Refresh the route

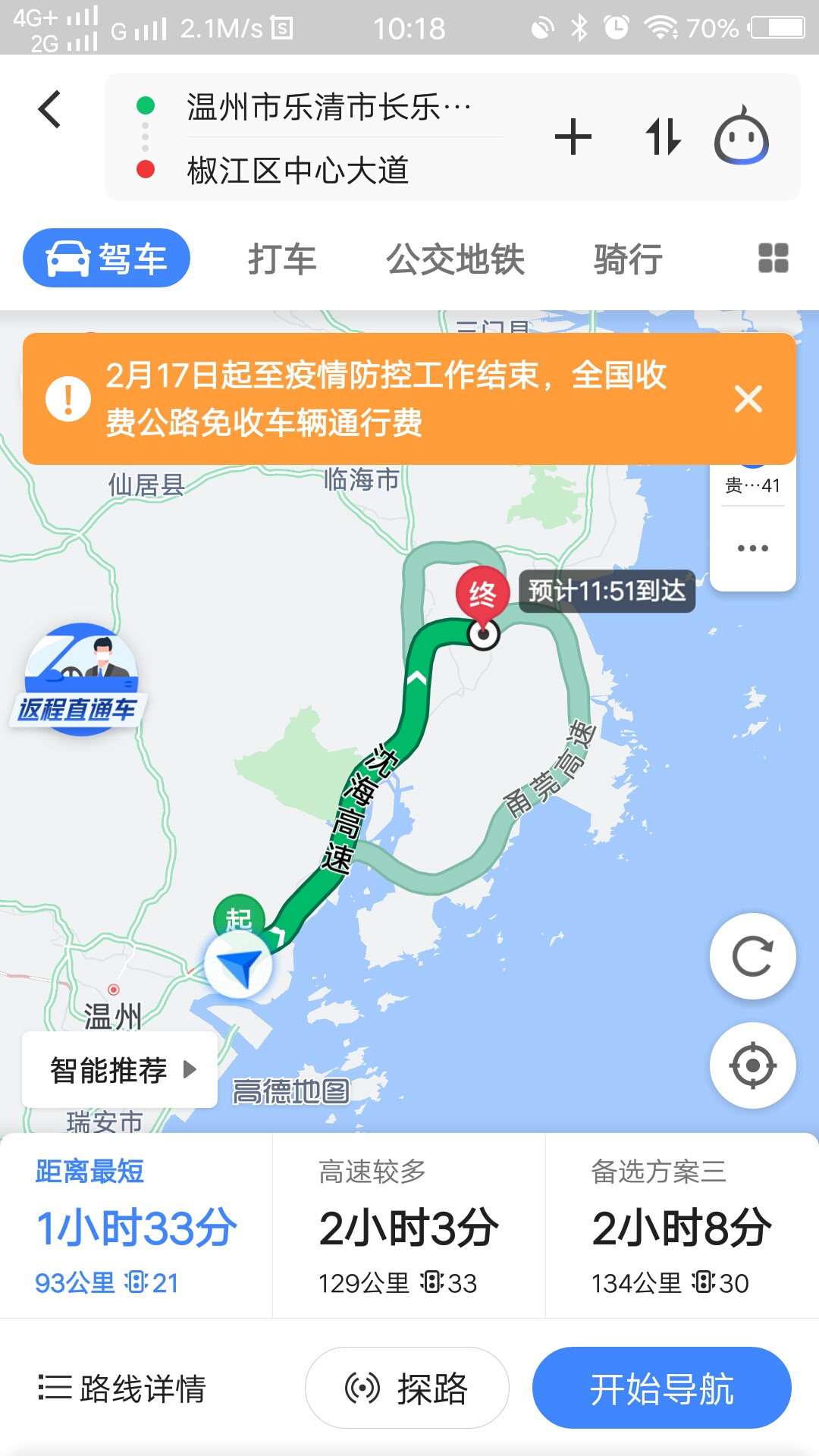pyautogui.click(x=752, y=956)
